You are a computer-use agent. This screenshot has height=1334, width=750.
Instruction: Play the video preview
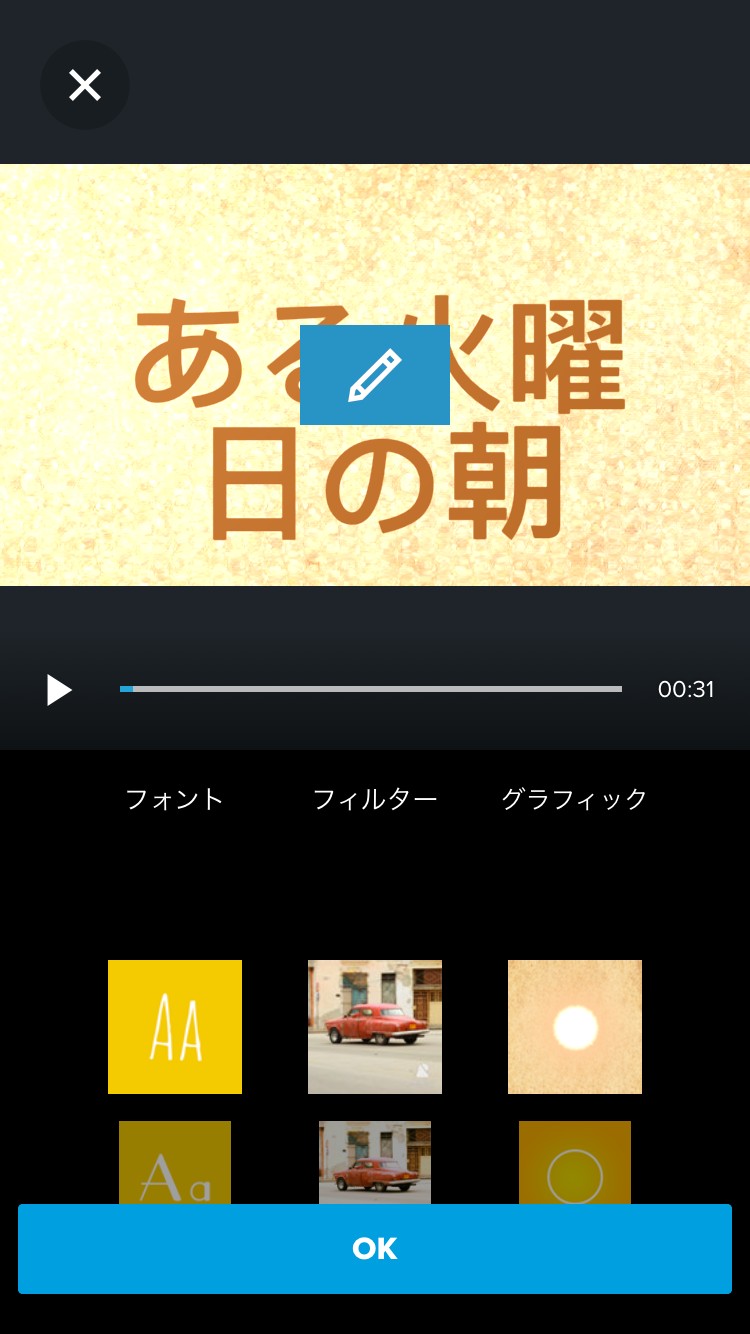[x=59, y=690]
